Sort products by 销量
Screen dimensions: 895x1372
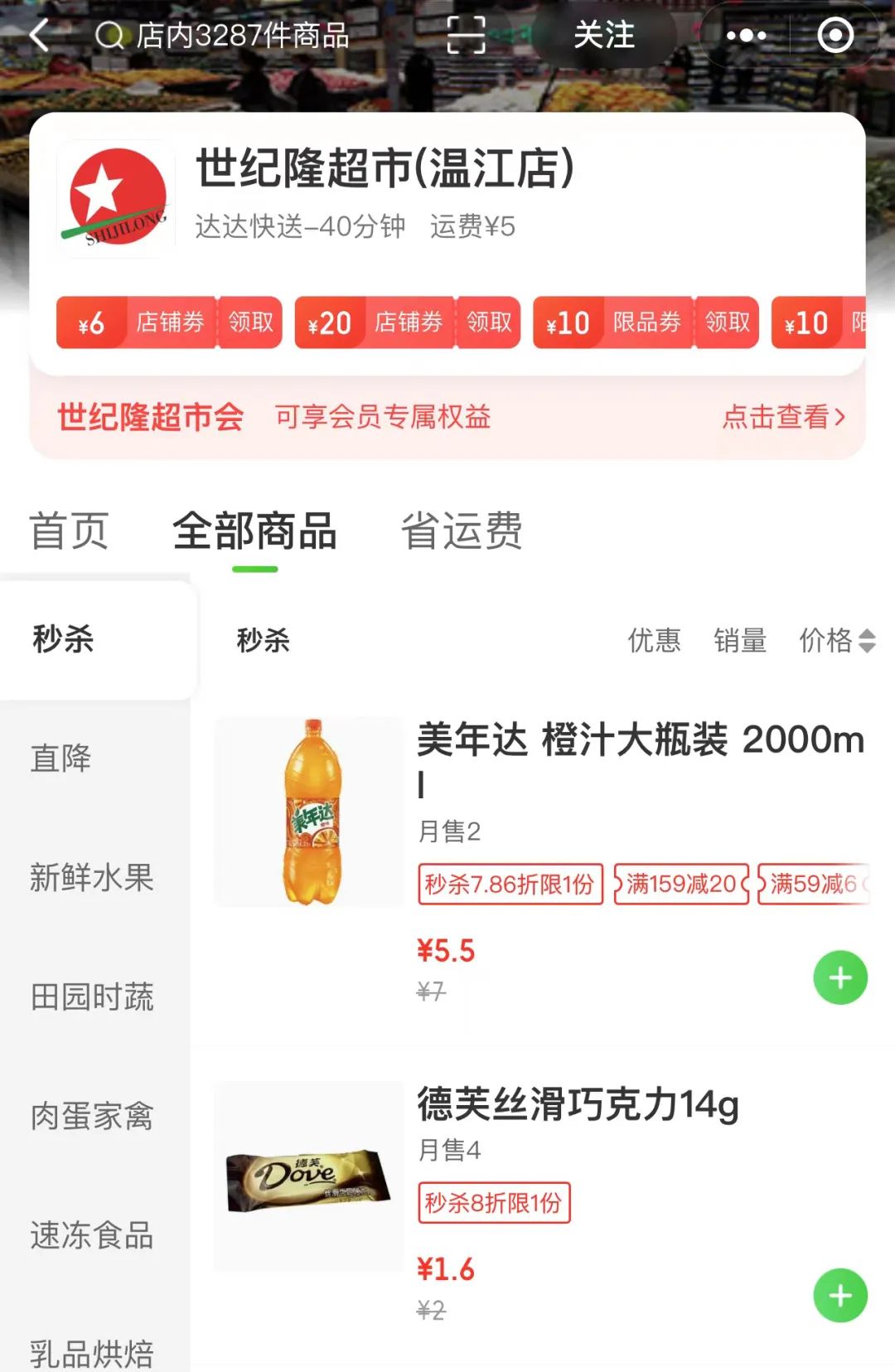click(740, 640)
